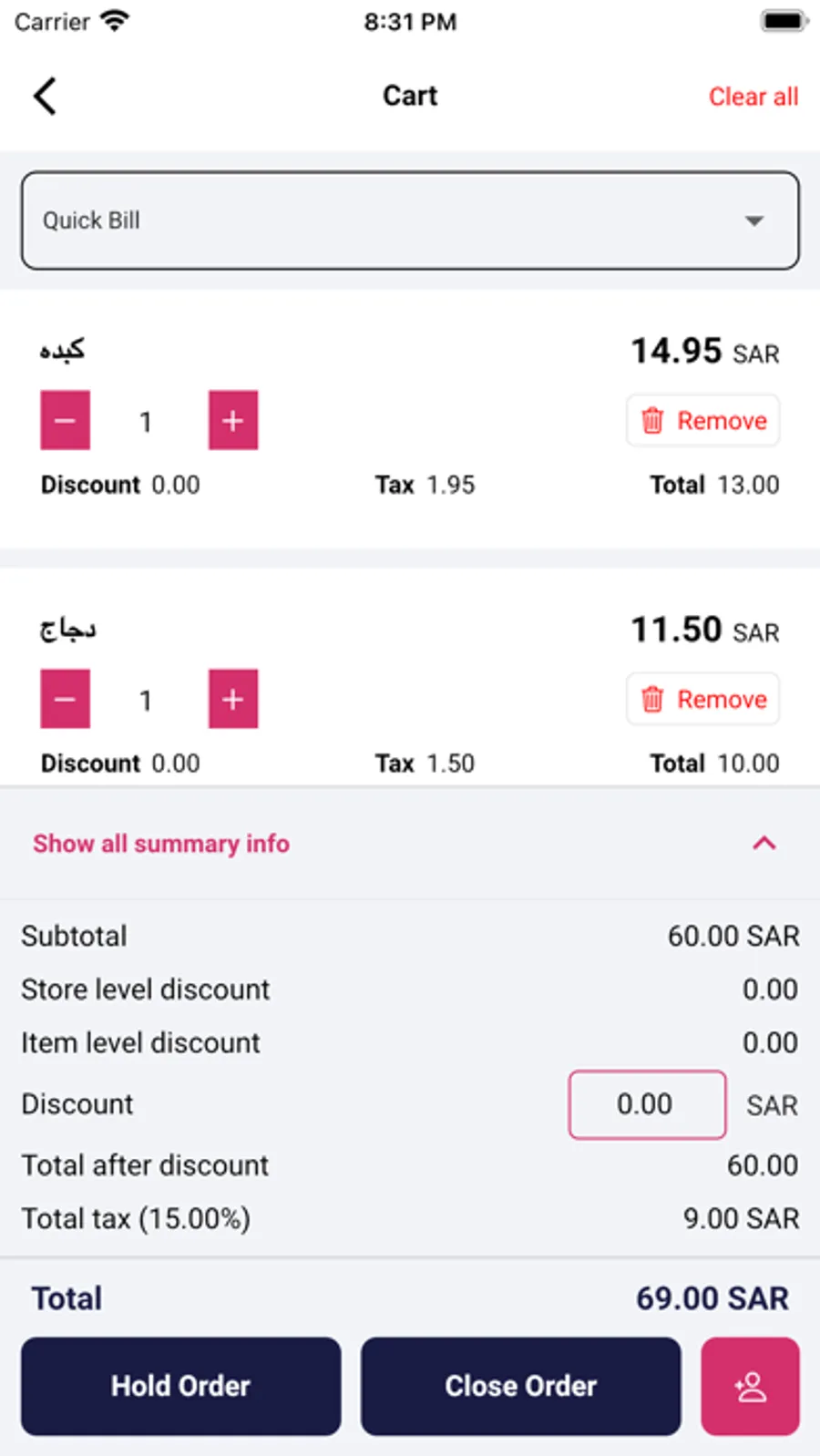The width and height of the screenshot is (820, 1456).
Task: Tap Clear all to empty the cart
Action: (753, 97)
